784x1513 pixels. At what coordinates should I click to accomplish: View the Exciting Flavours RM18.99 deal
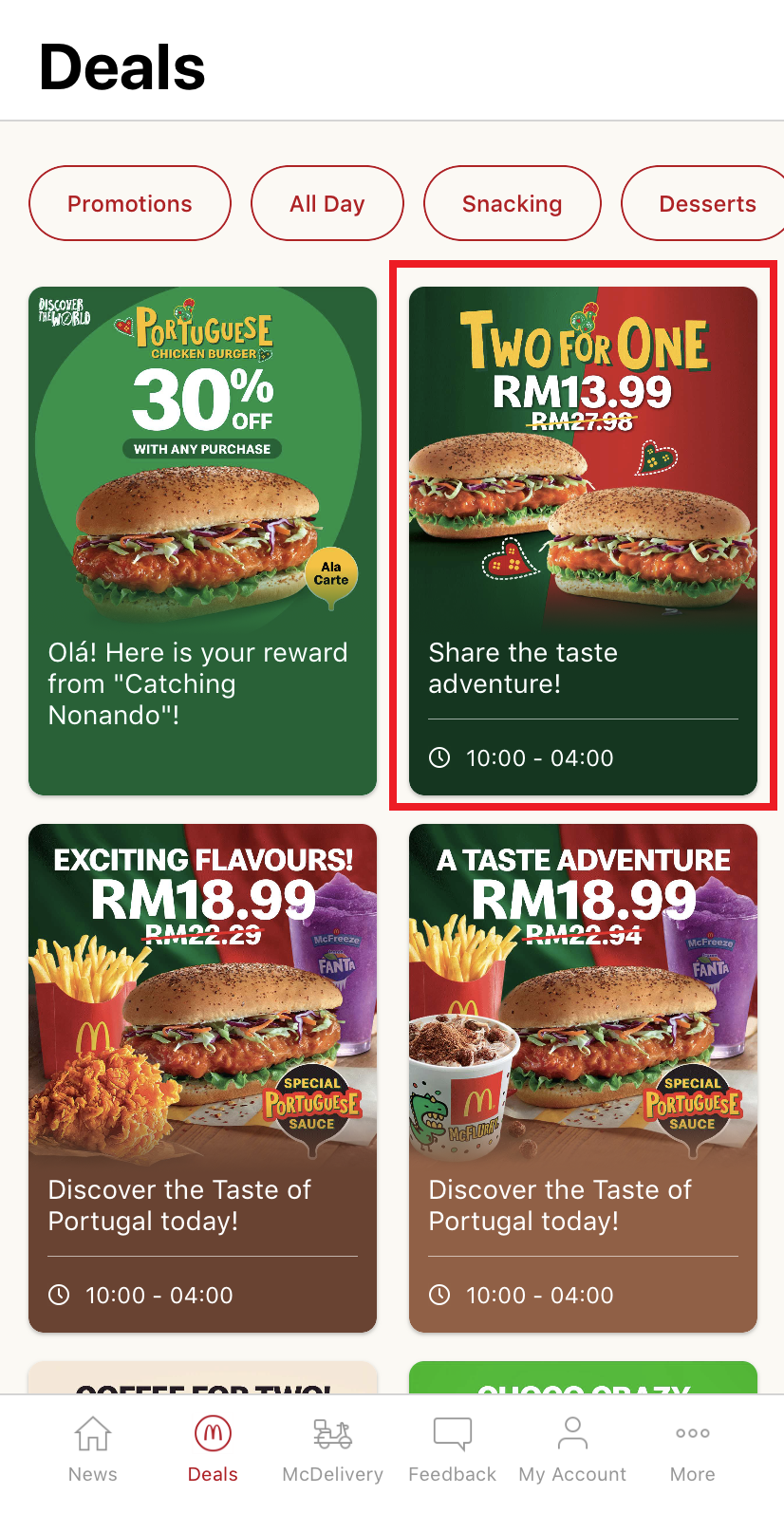coord(202,1077)
